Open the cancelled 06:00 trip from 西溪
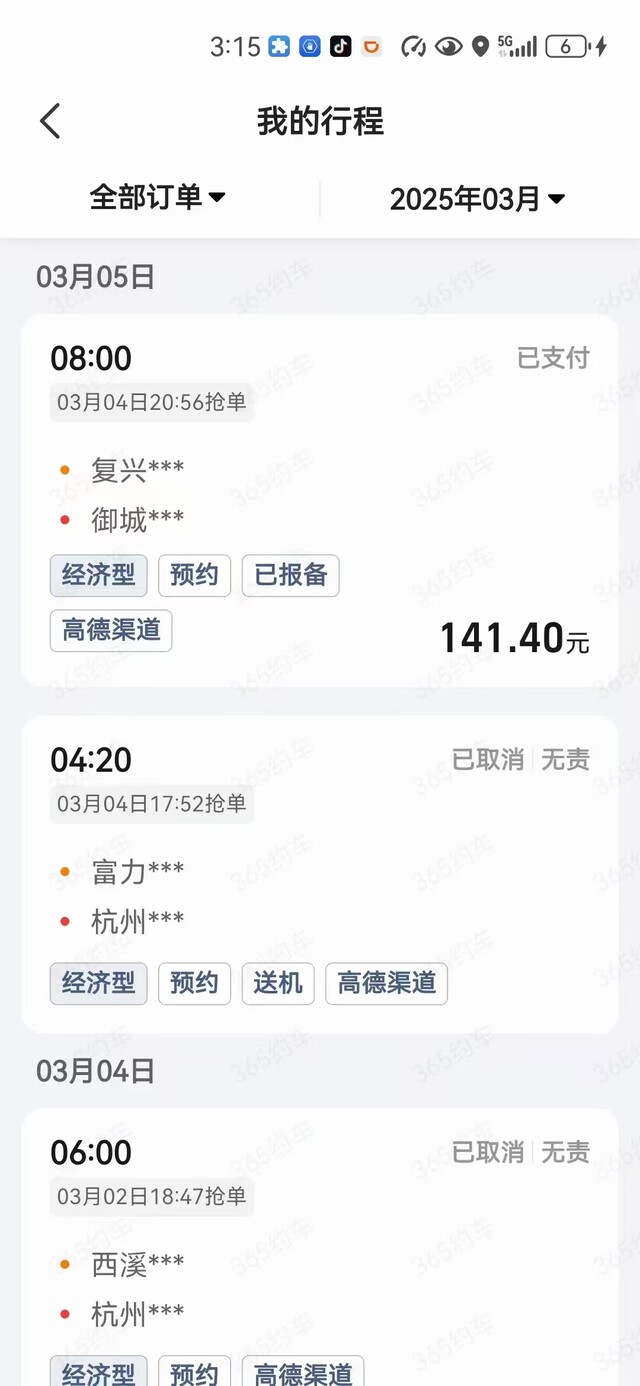This screenshot has height=1386, width=640. coord(320,1247)
